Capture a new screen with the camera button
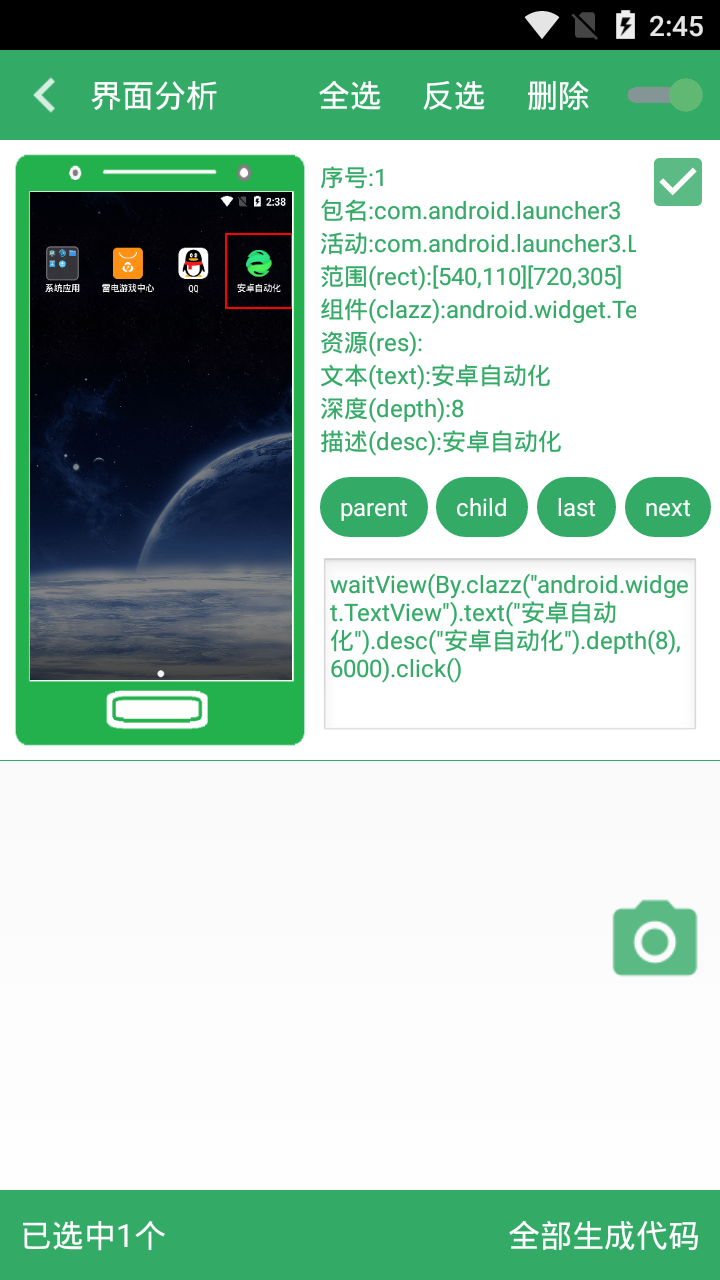The height and width of the screenshot is (1280, 720). [655, 939]
